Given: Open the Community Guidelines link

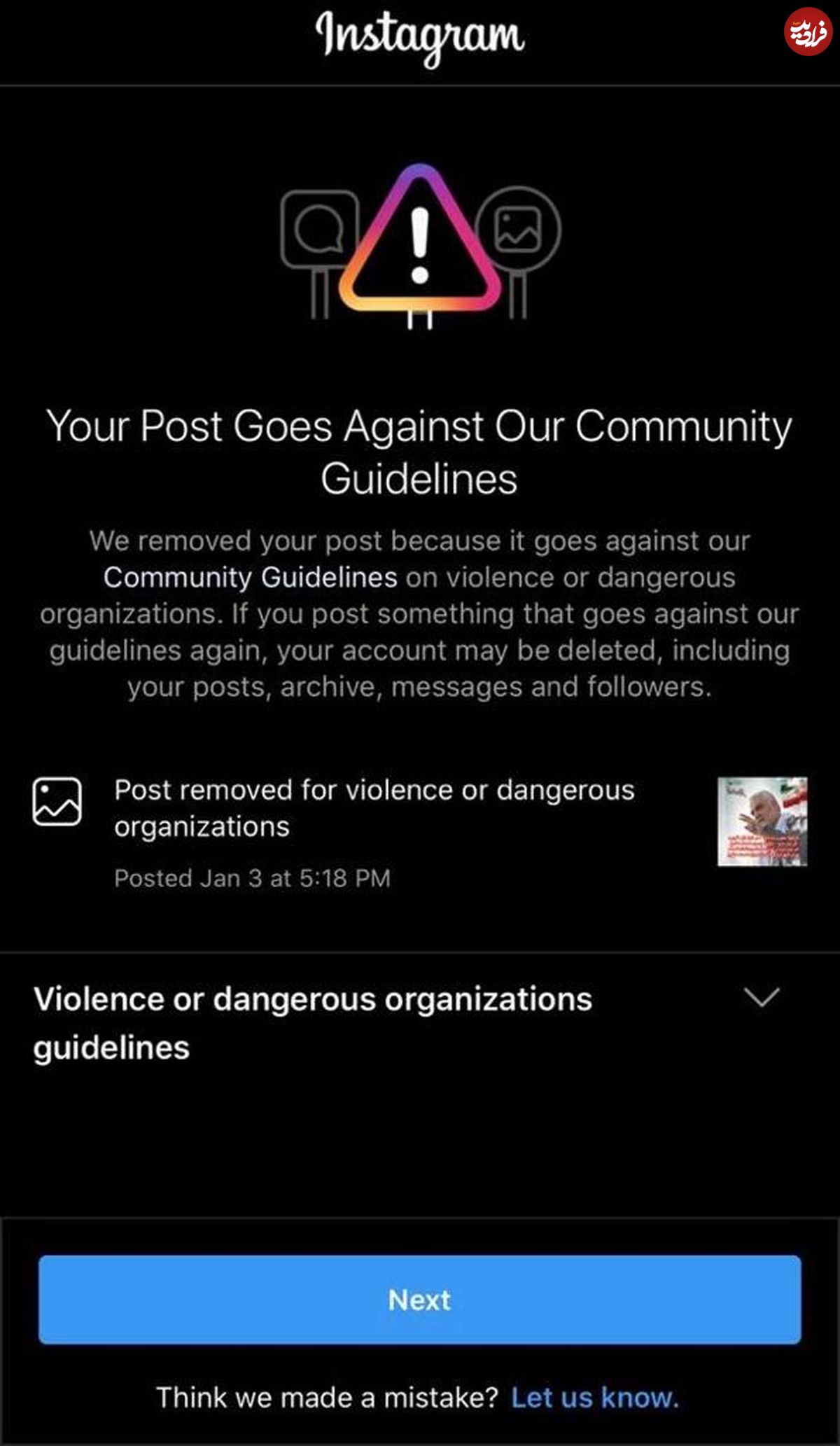Looking at the screenshot, I should [250, 578].
